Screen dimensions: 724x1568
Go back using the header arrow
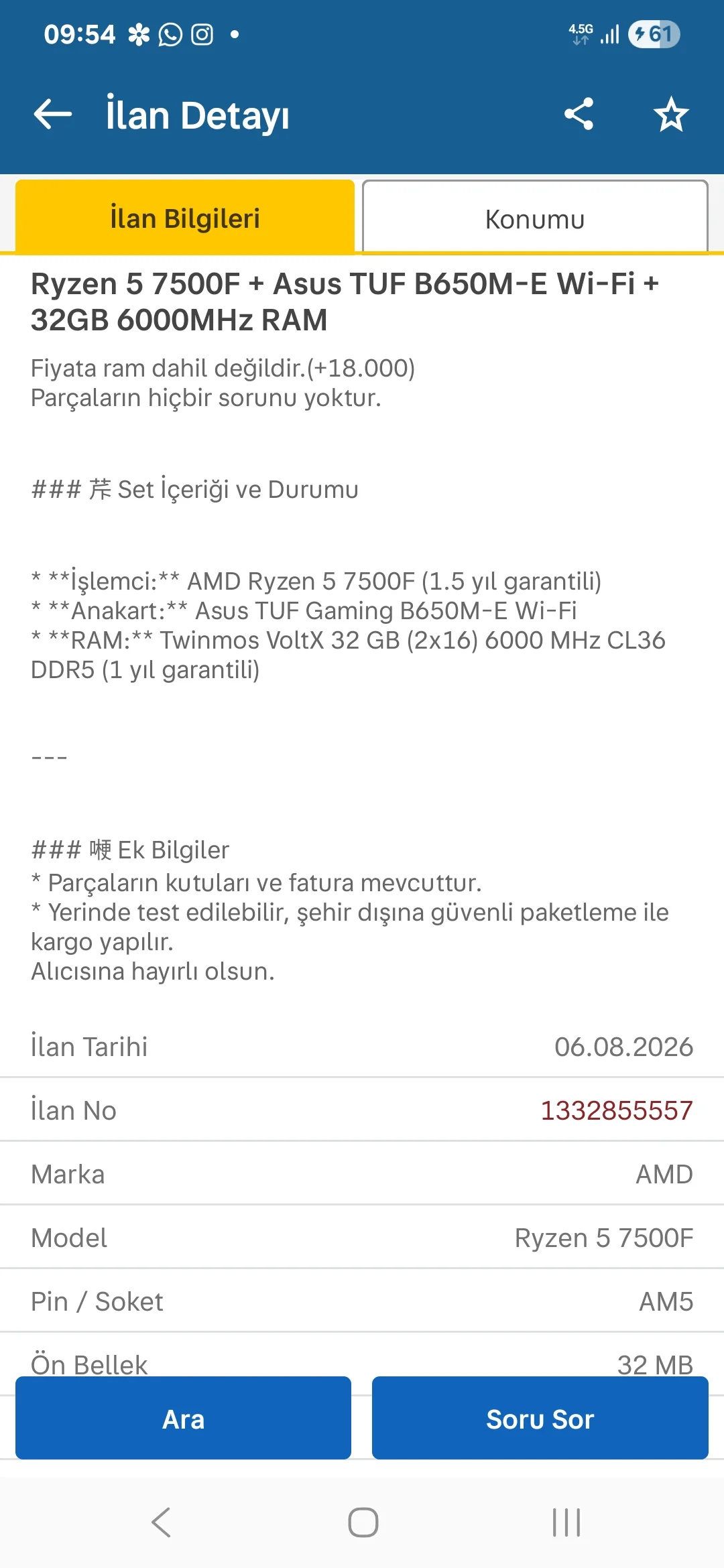click(x=52, y=114)
